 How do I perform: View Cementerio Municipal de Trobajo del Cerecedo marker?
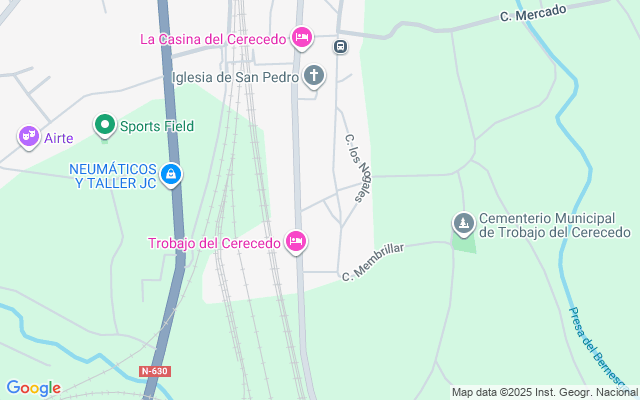463,222
